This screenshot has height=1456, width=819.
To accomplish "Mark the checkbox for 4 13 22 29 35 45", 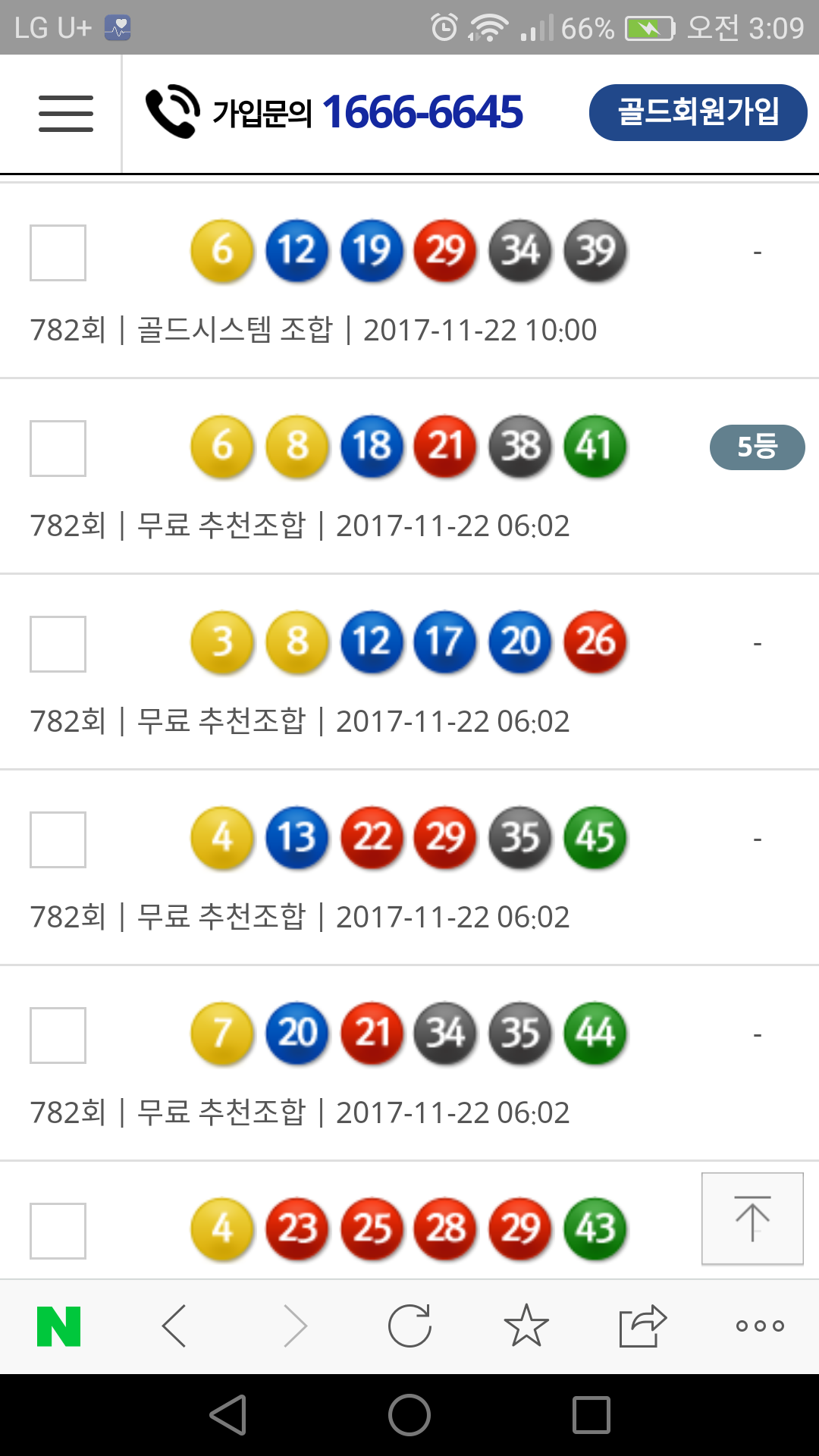I will pyautogui.click(x=58, y=839).
